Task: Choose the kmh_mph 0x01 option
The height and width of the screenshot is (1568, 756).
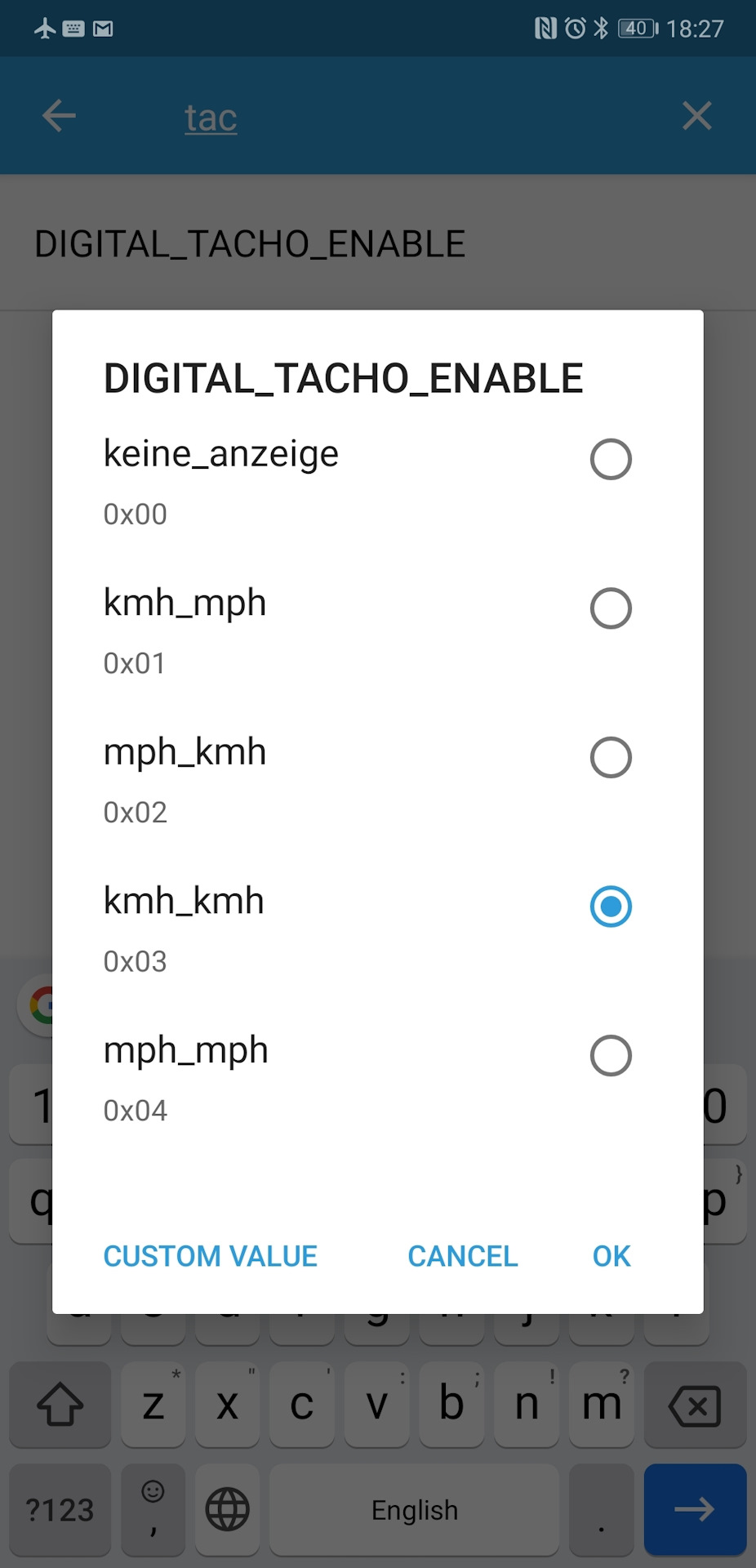Action: click(610, 608)
